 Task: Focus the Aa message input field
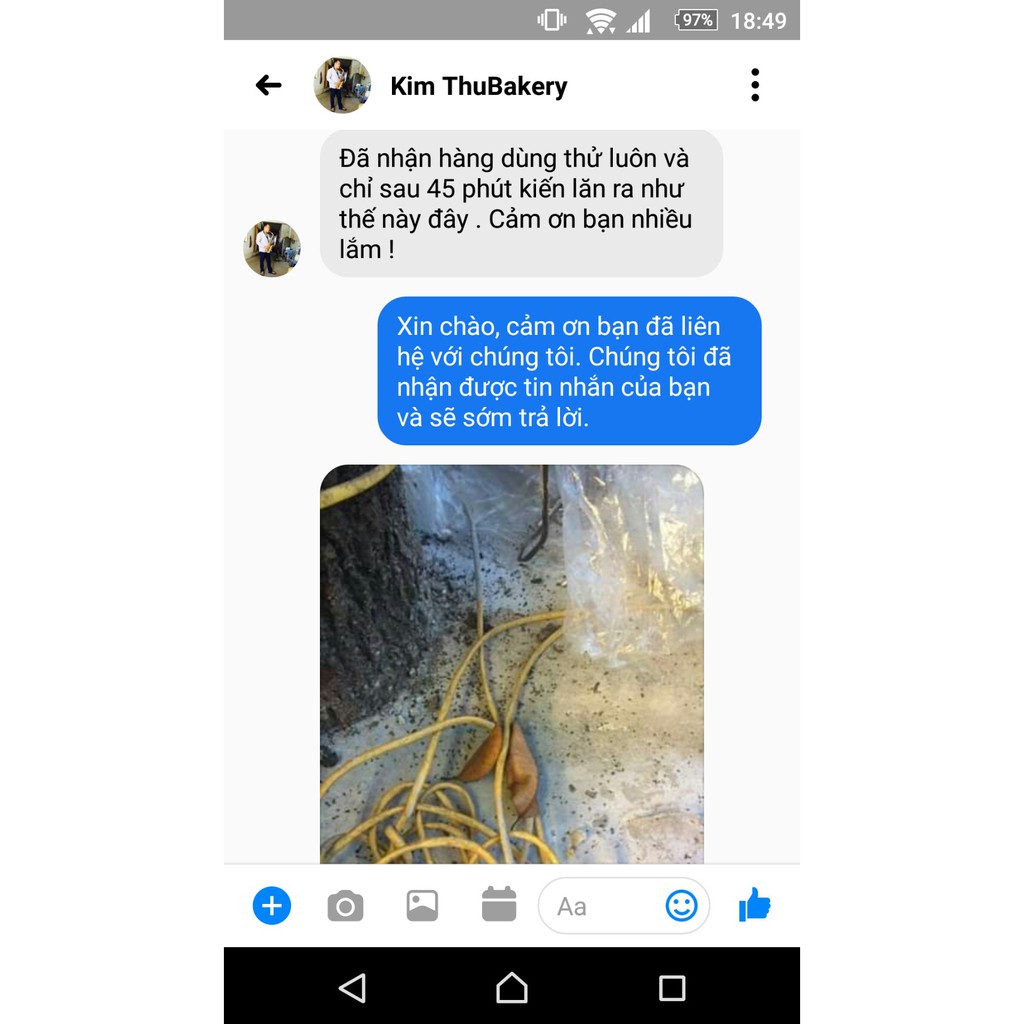[x=600, y=907]
